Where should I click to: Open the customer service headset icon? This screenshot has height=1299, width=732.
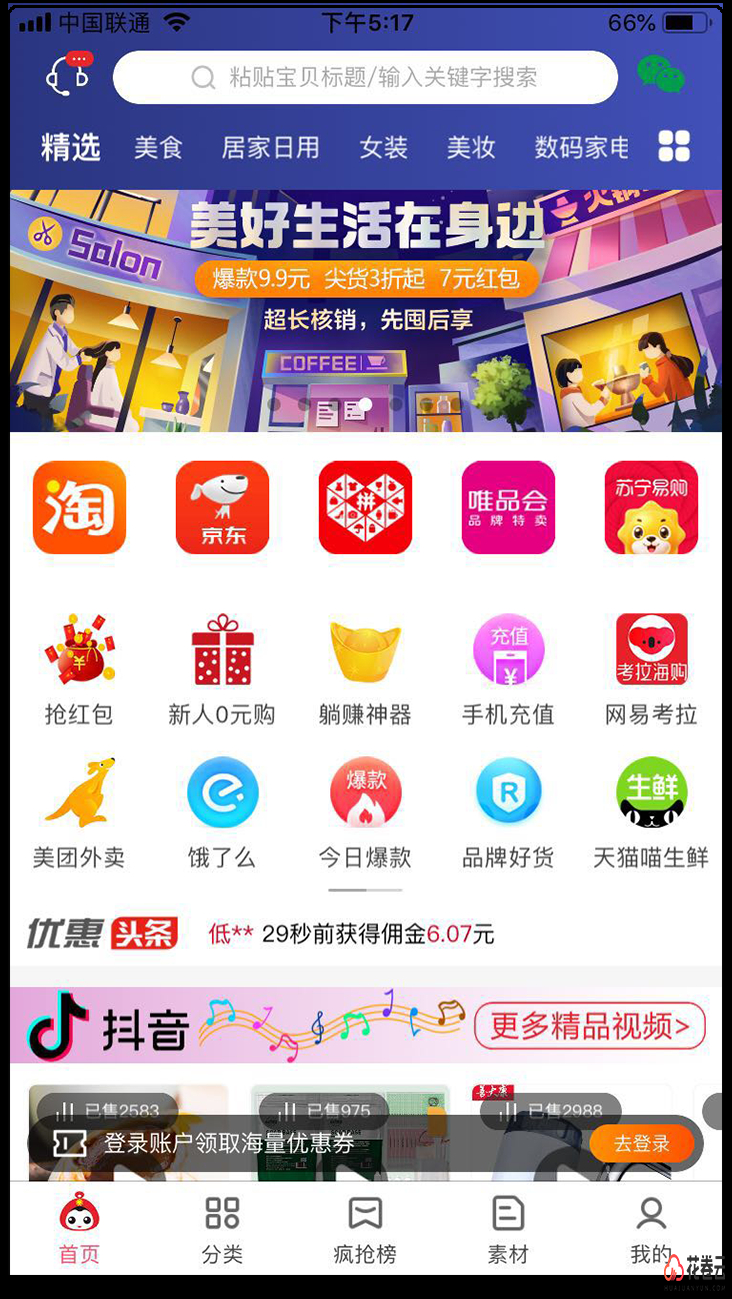point(68,76)
